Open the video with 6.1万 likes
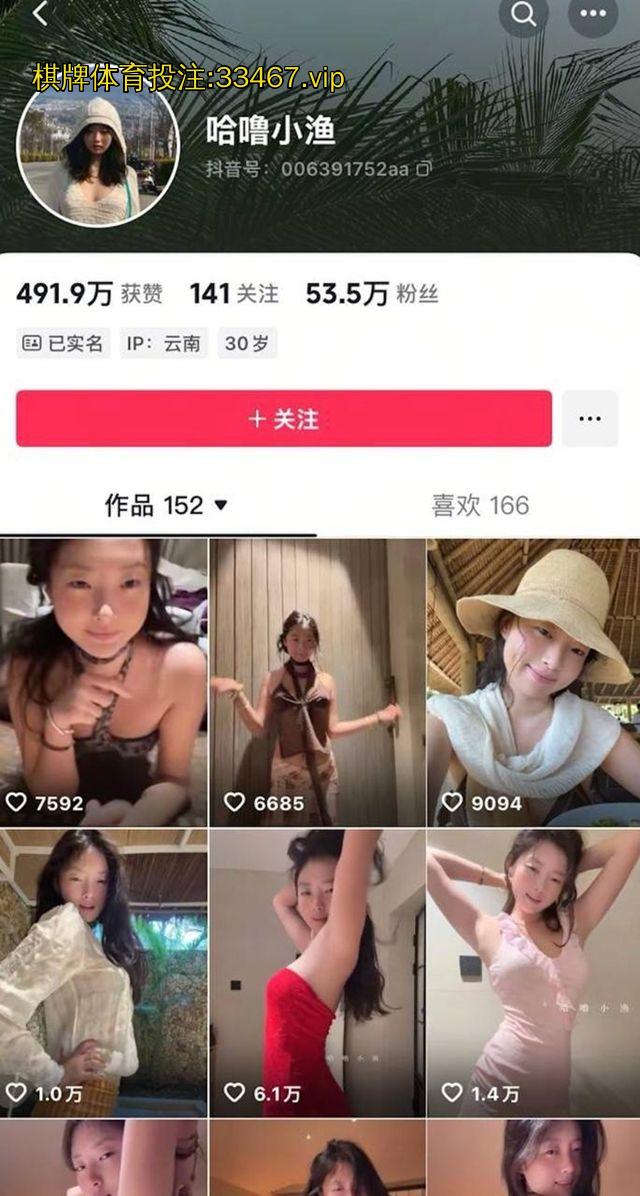 click(x=317, y=970)
